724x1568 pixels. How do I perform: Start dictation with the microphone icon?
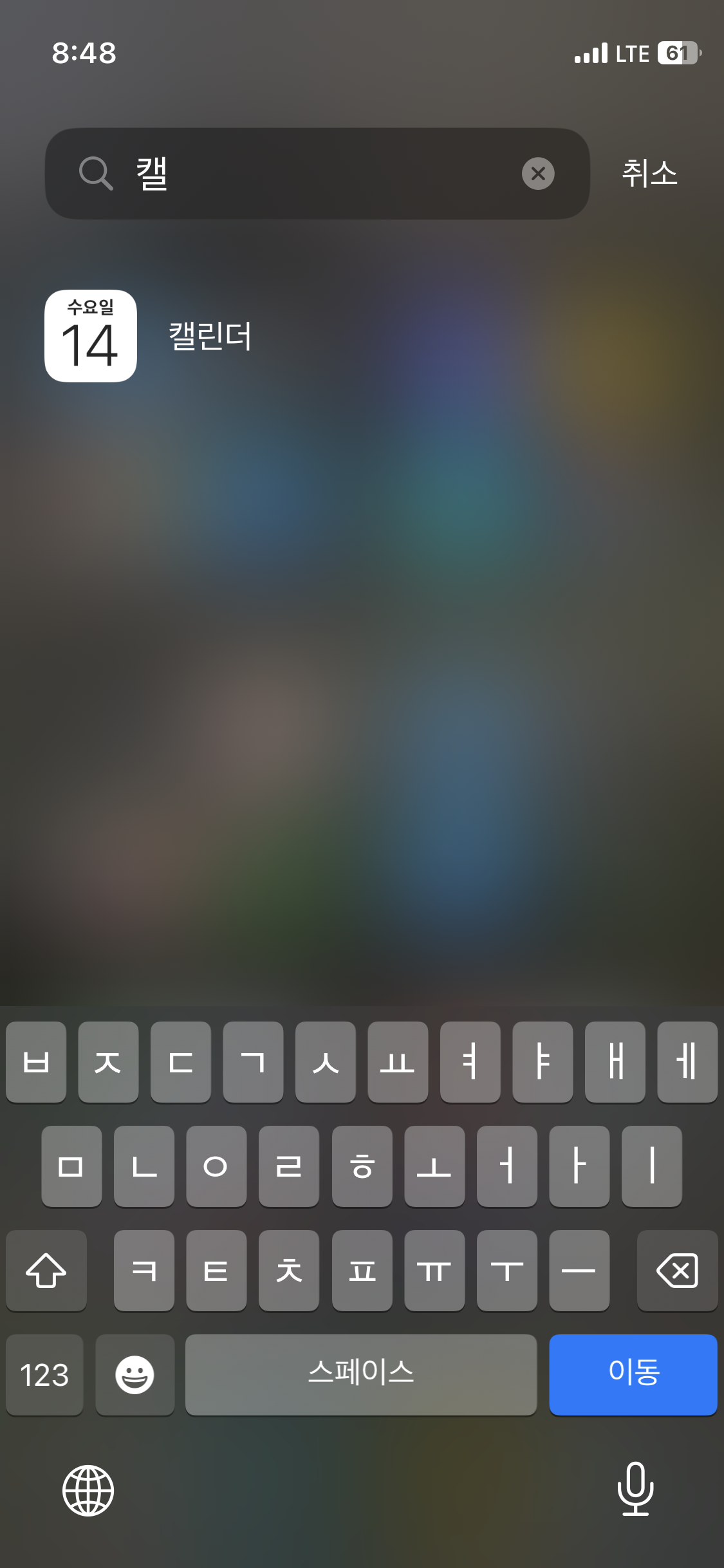click(x=635, y=1489)
